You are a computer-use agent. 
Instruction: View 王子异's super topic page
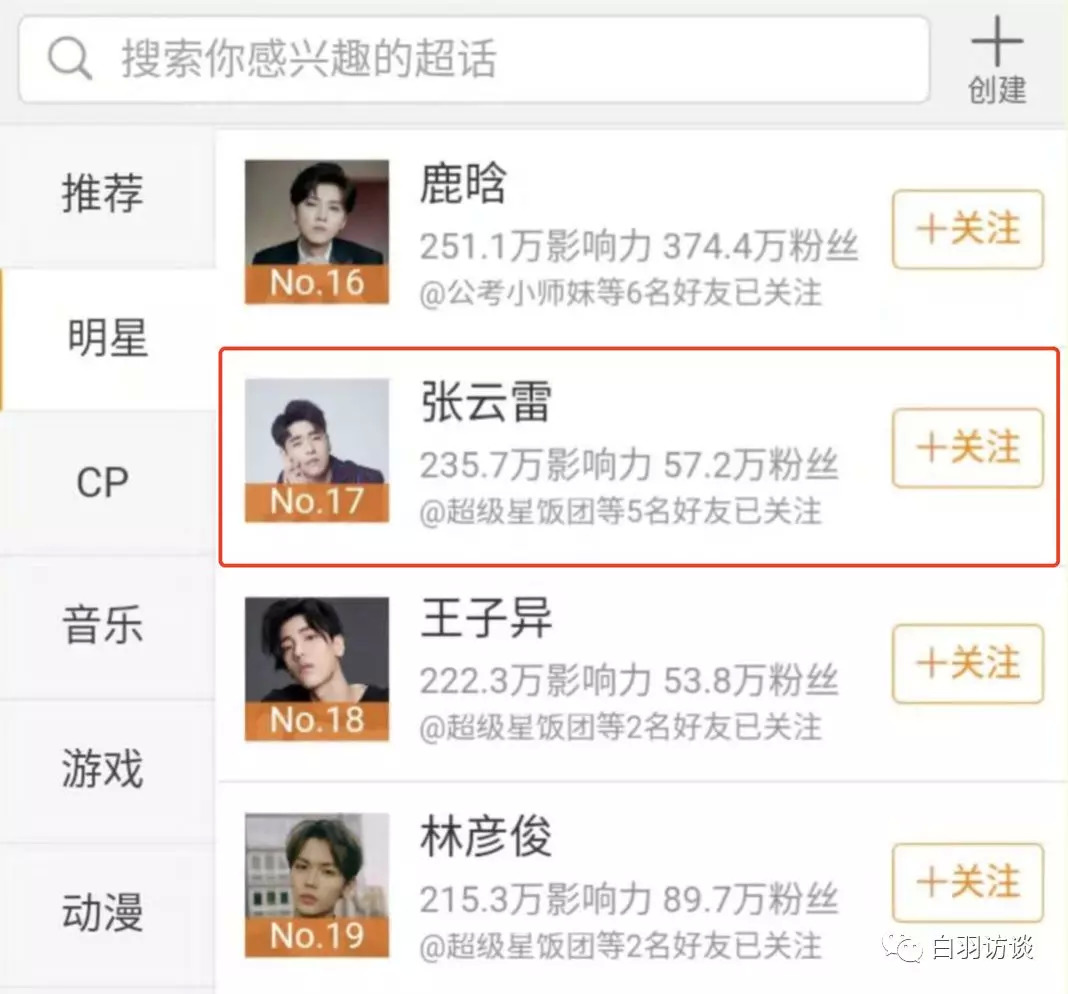coord(486,620)
